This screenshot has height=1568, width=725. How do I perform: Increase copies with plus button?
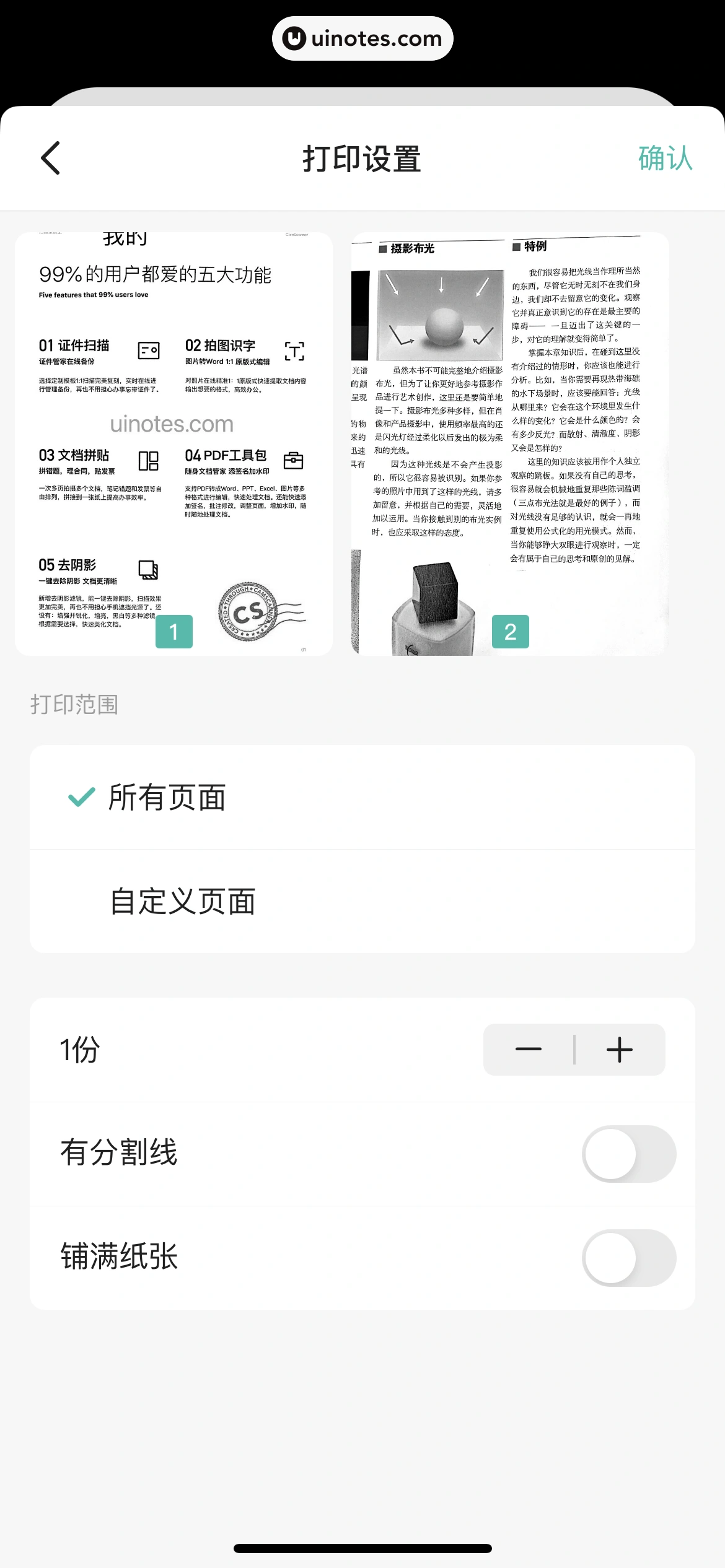pos(620,1050)
